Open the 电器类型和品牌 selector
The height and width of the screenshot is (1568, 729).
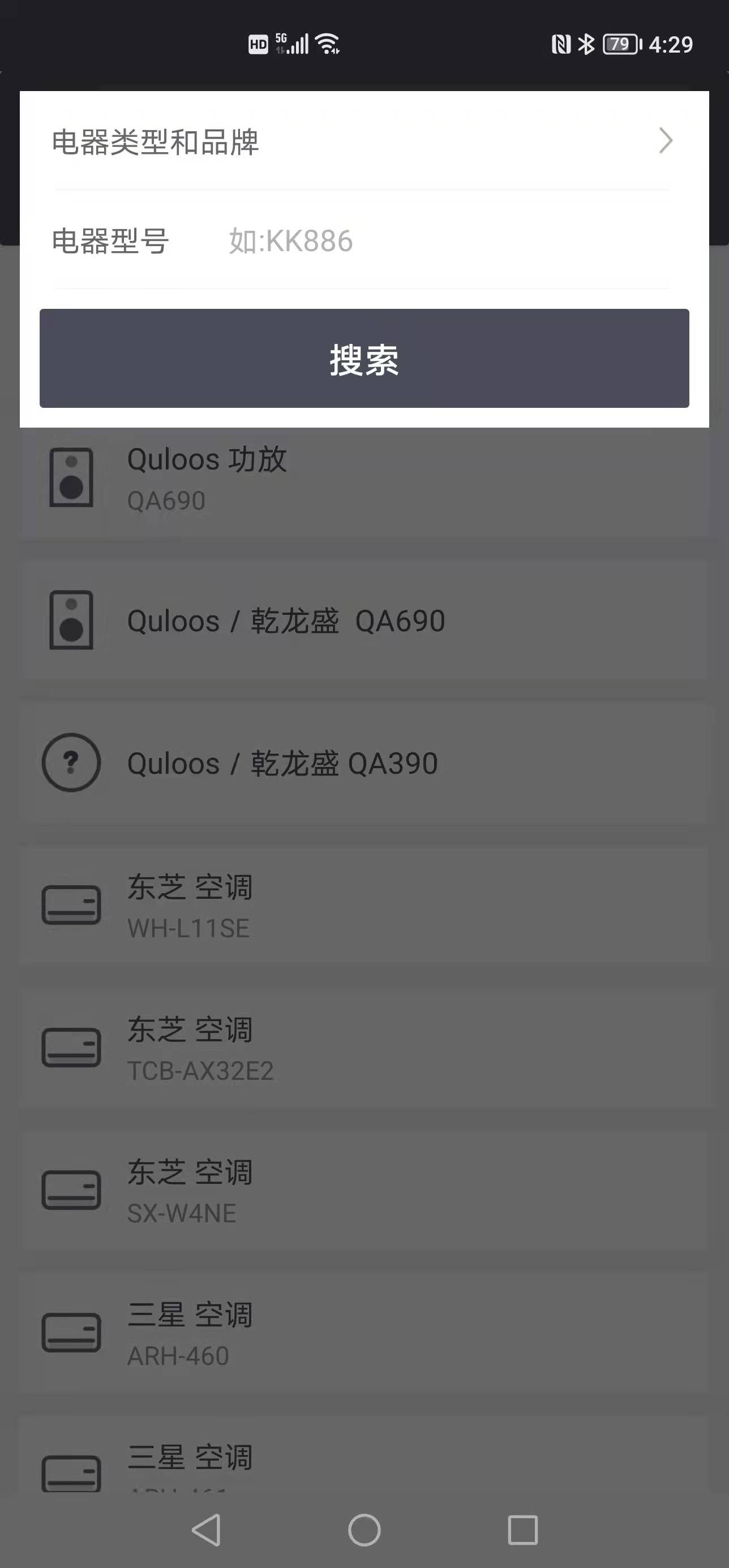pos(363,141)
